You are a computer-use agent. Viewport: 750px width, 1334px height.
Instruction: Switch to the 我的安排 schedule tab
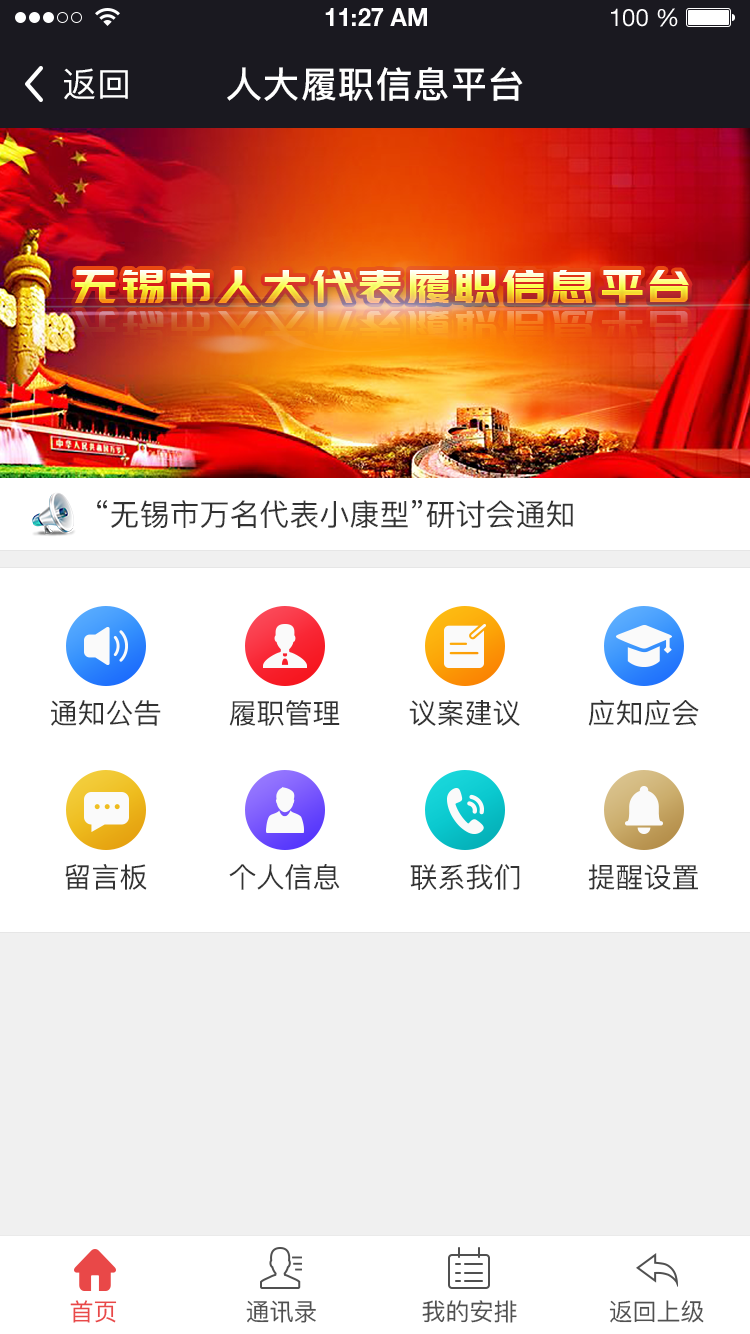[x=469, y=1285]
